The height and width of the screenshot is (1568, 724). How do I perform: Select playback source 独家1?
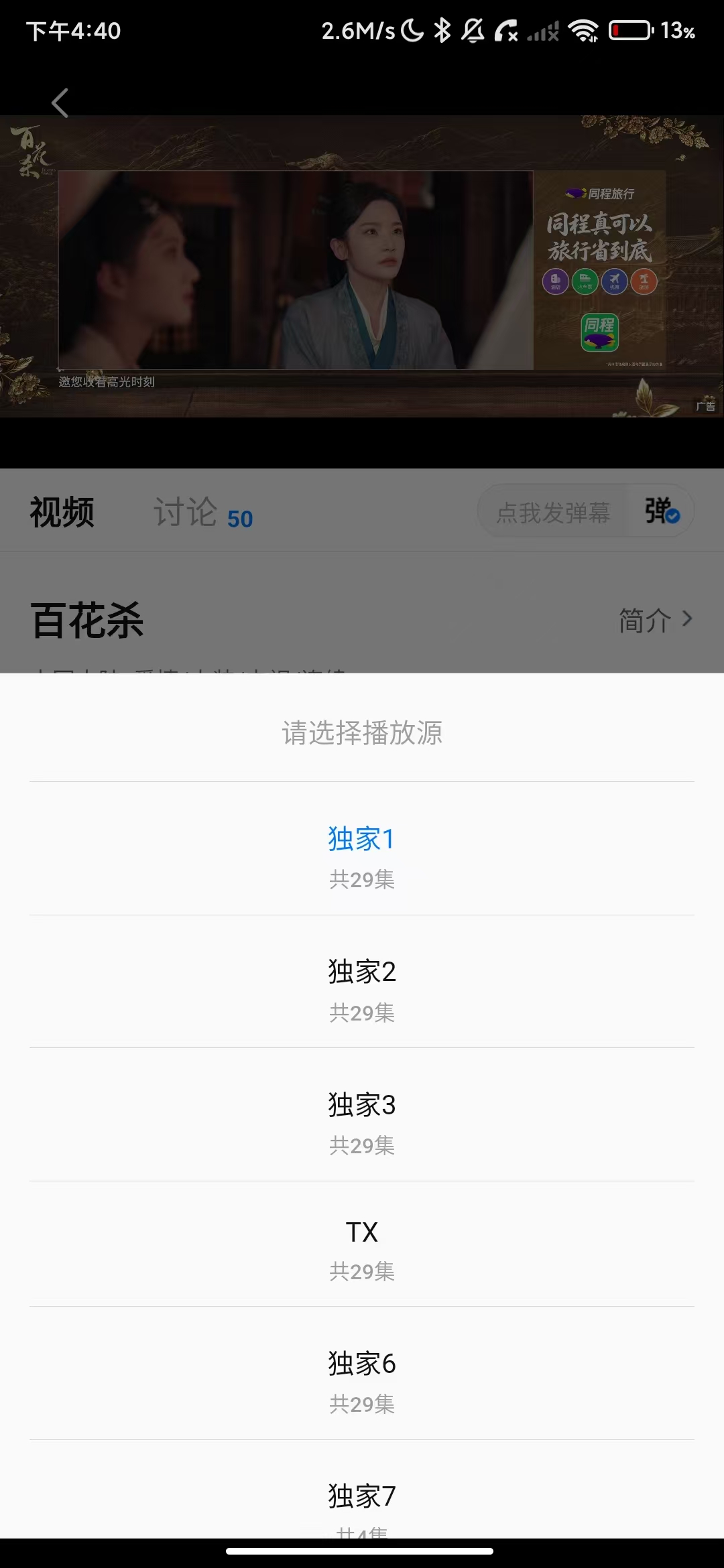362,848
